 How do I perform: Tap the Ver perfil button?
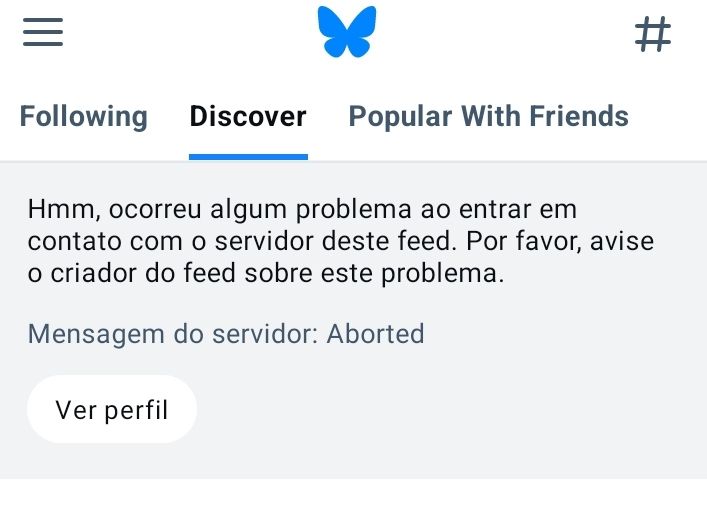coord(112,410)
